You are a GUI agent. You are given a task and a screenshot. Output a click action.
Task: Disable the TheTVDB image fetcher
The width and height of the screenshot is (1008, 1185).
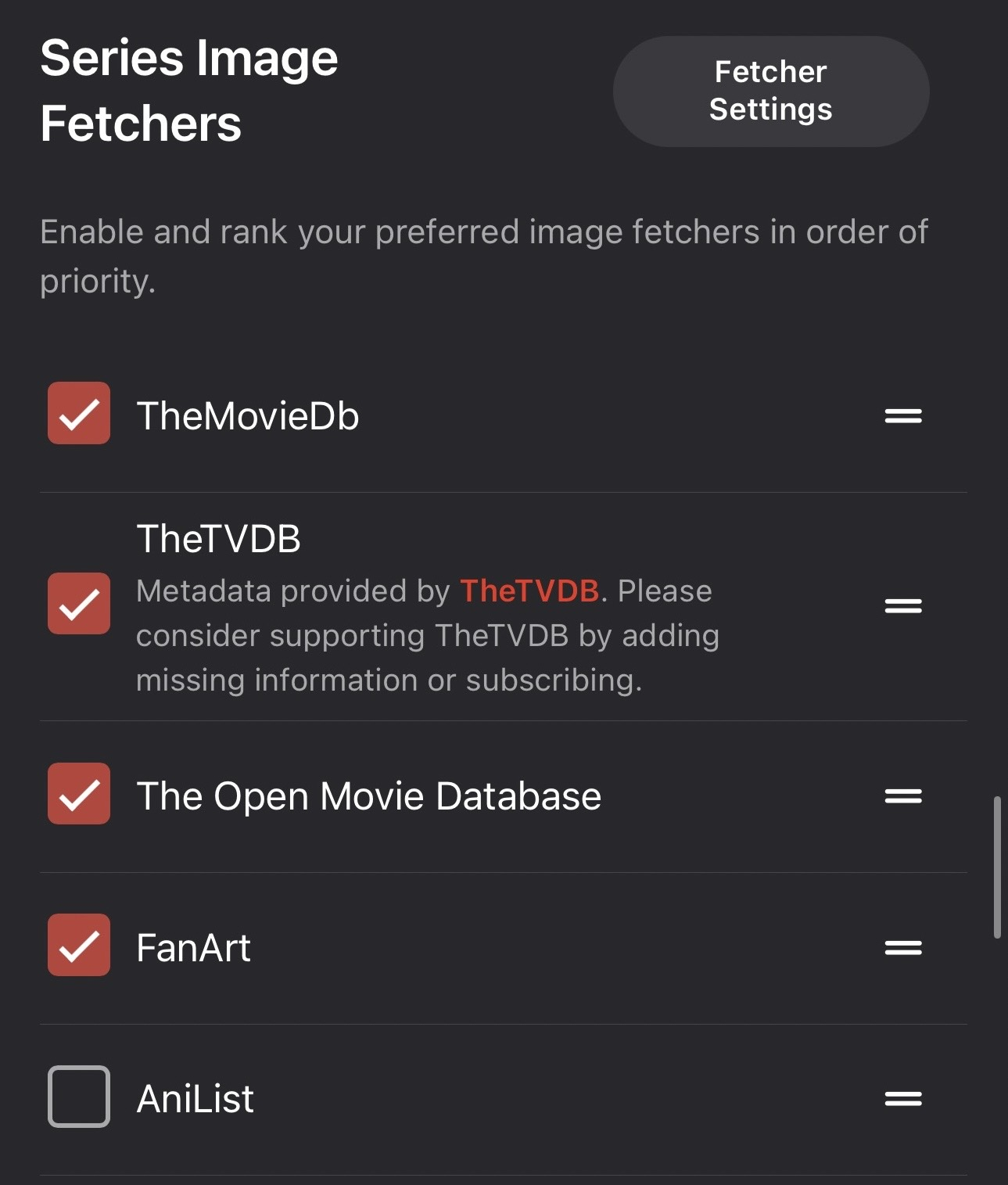coord(79,604)
